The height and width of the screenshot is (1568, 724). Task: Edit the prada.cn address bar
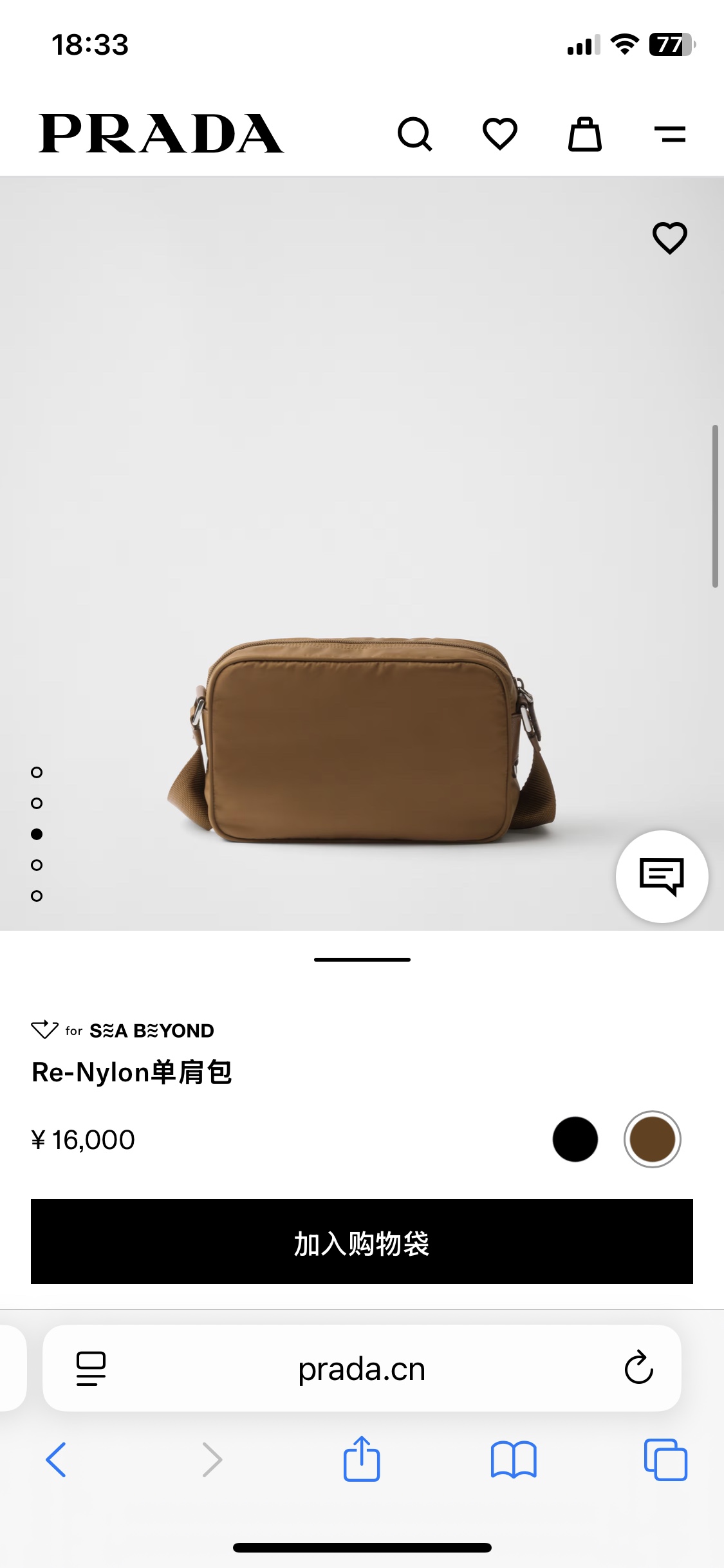pos(362,1368)
